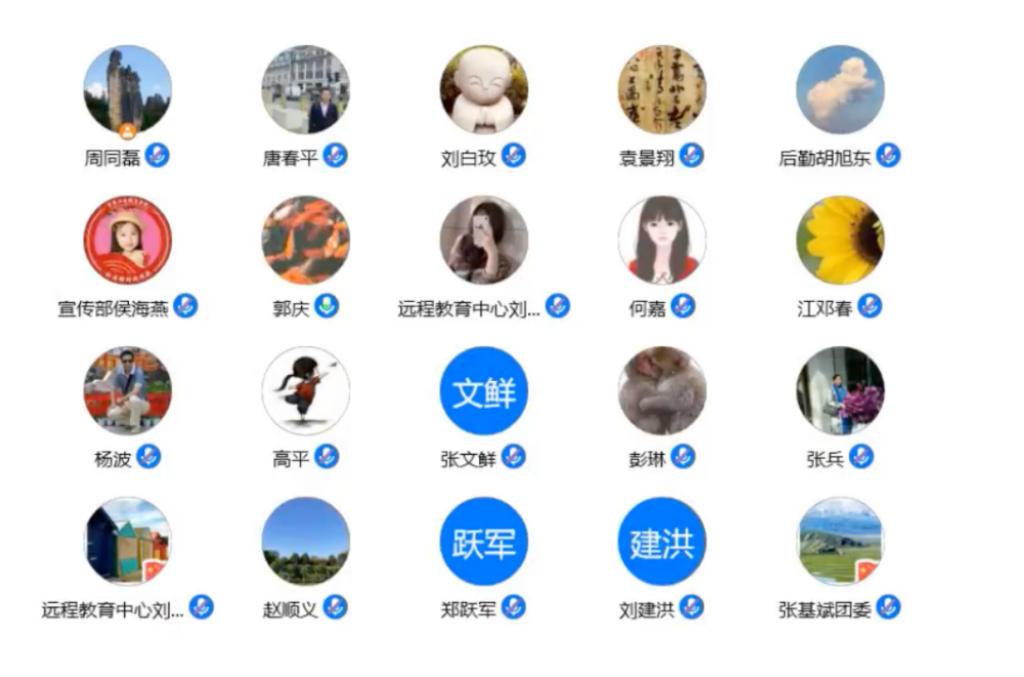The height and width of the screenshot is (677, 1024).
Task: Open 张兵's participant tile
Action: click(840, 391)
